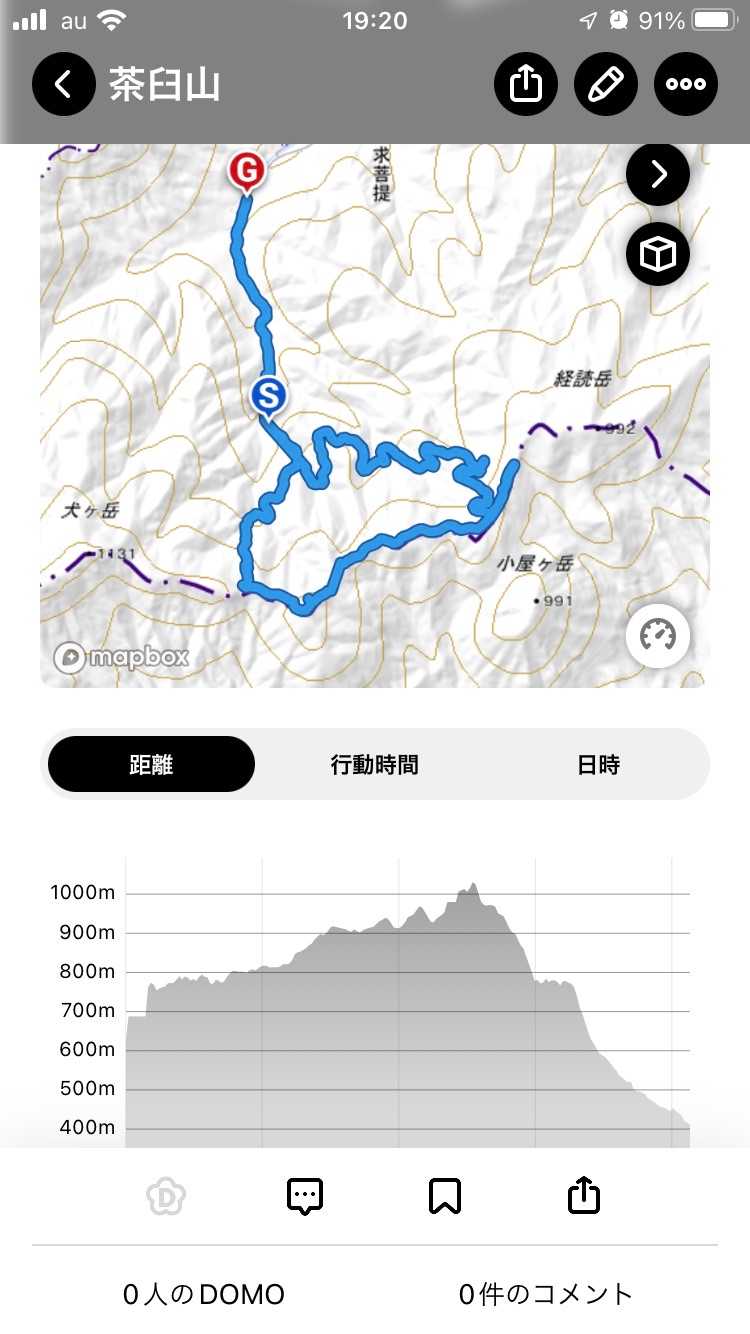
Task: Share the activity from the top bar
Action: pos(526,84)
